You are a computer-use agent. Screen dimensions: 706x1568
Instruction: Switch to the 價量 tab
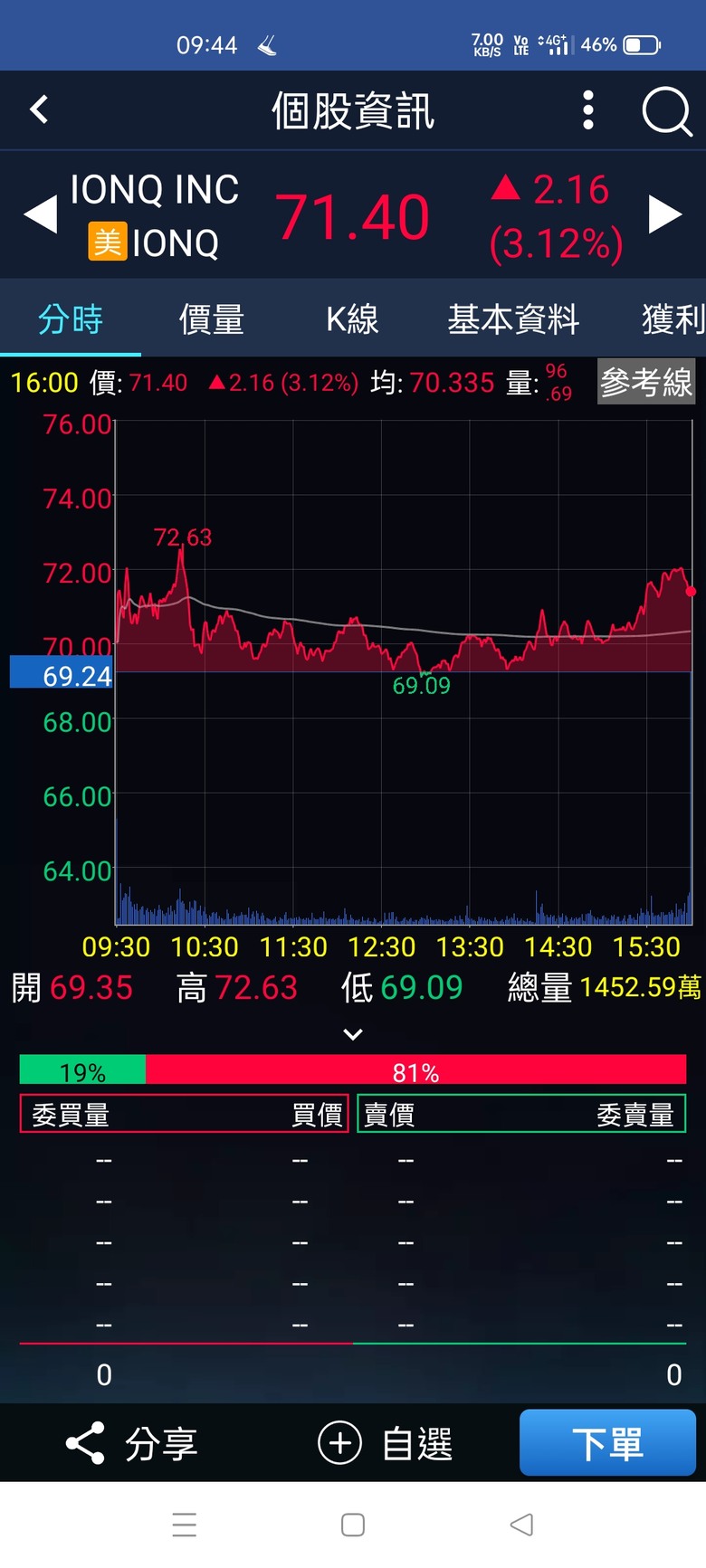click(212, 319)
